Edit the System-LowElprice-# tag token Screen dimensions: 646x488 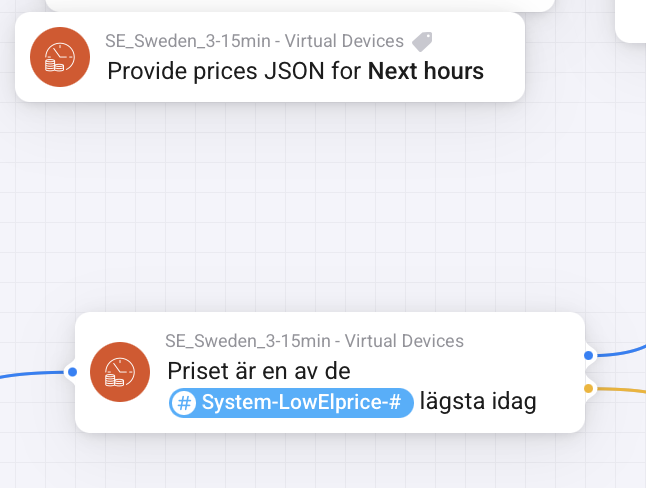[x=291, y=402]
